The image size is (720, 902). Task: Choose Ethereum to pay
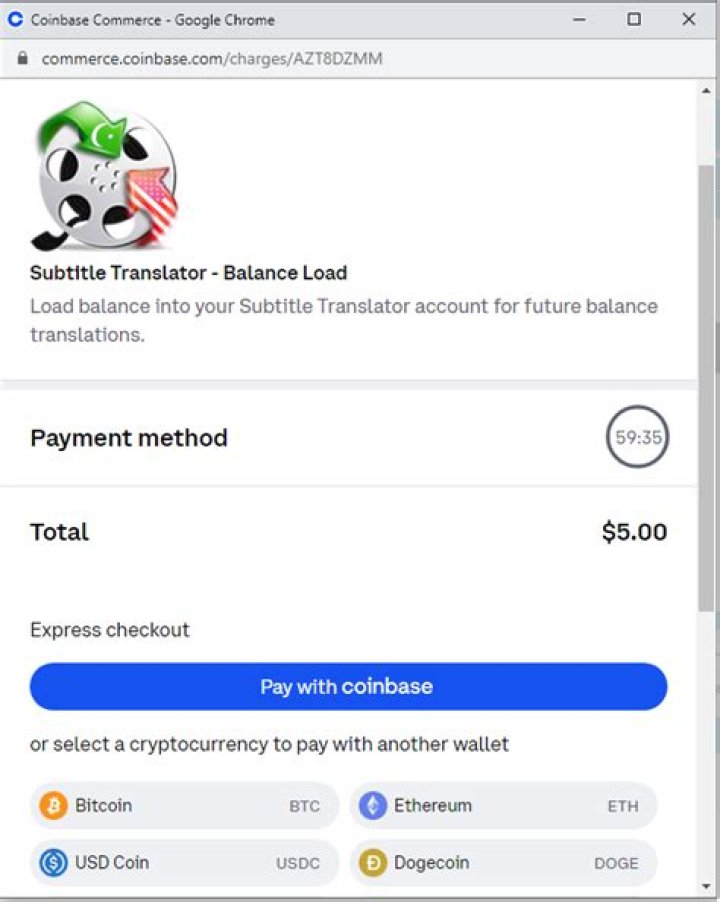point(503,806)
